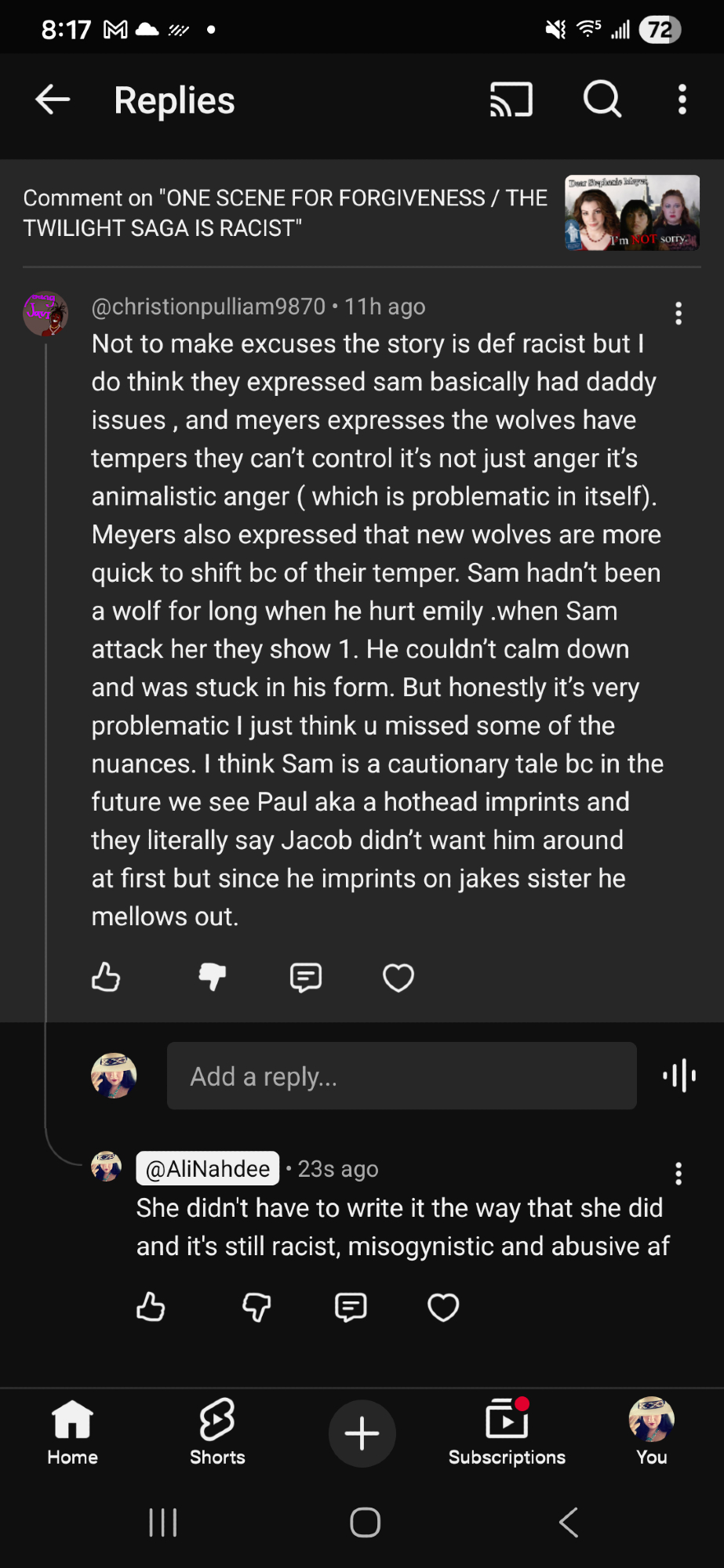Open options for @AliNahdee's reply
Image resolution: width=724 pixels, height=1568 pixels.
[679, 1174]
